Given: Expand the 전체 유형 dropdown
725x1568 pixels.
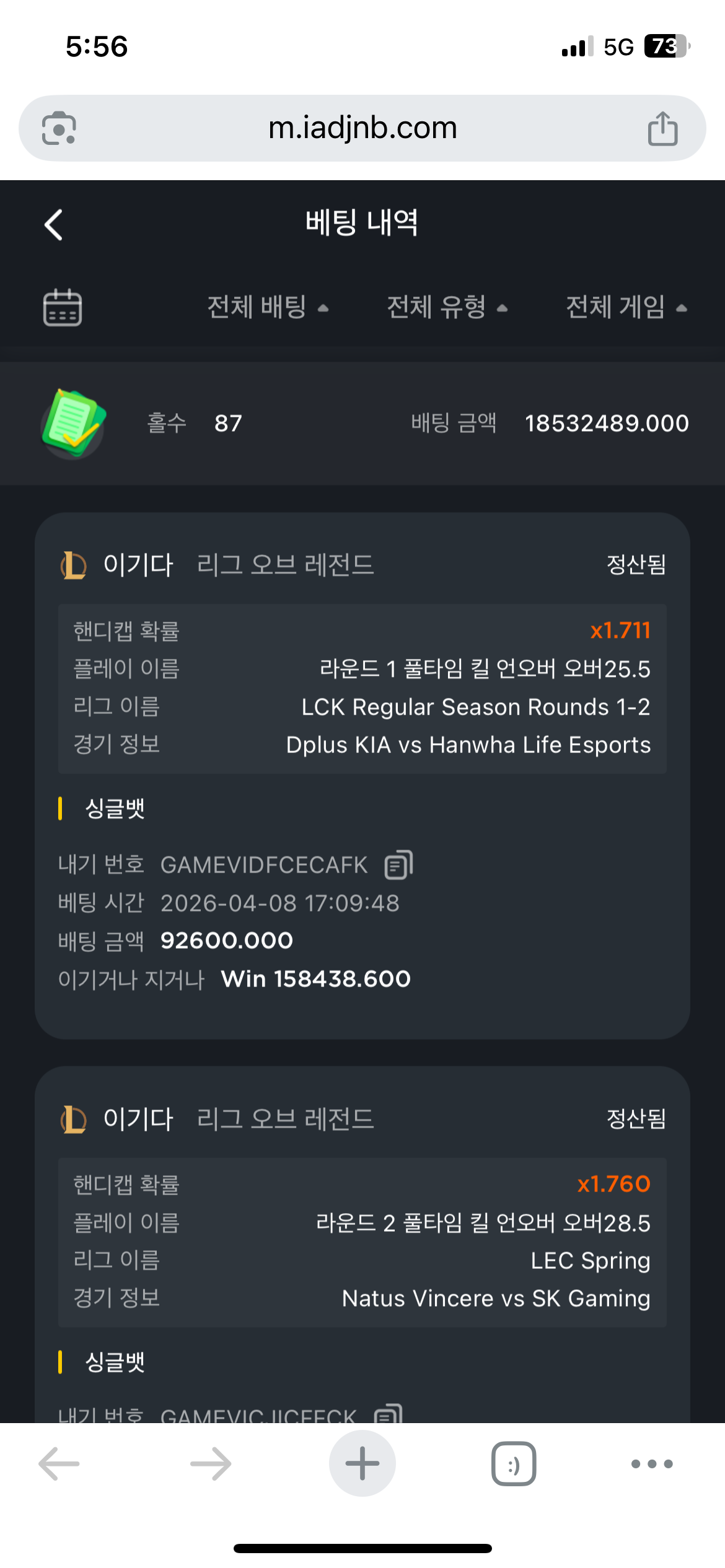Looking at the screenshot, I should coord(447,307).
